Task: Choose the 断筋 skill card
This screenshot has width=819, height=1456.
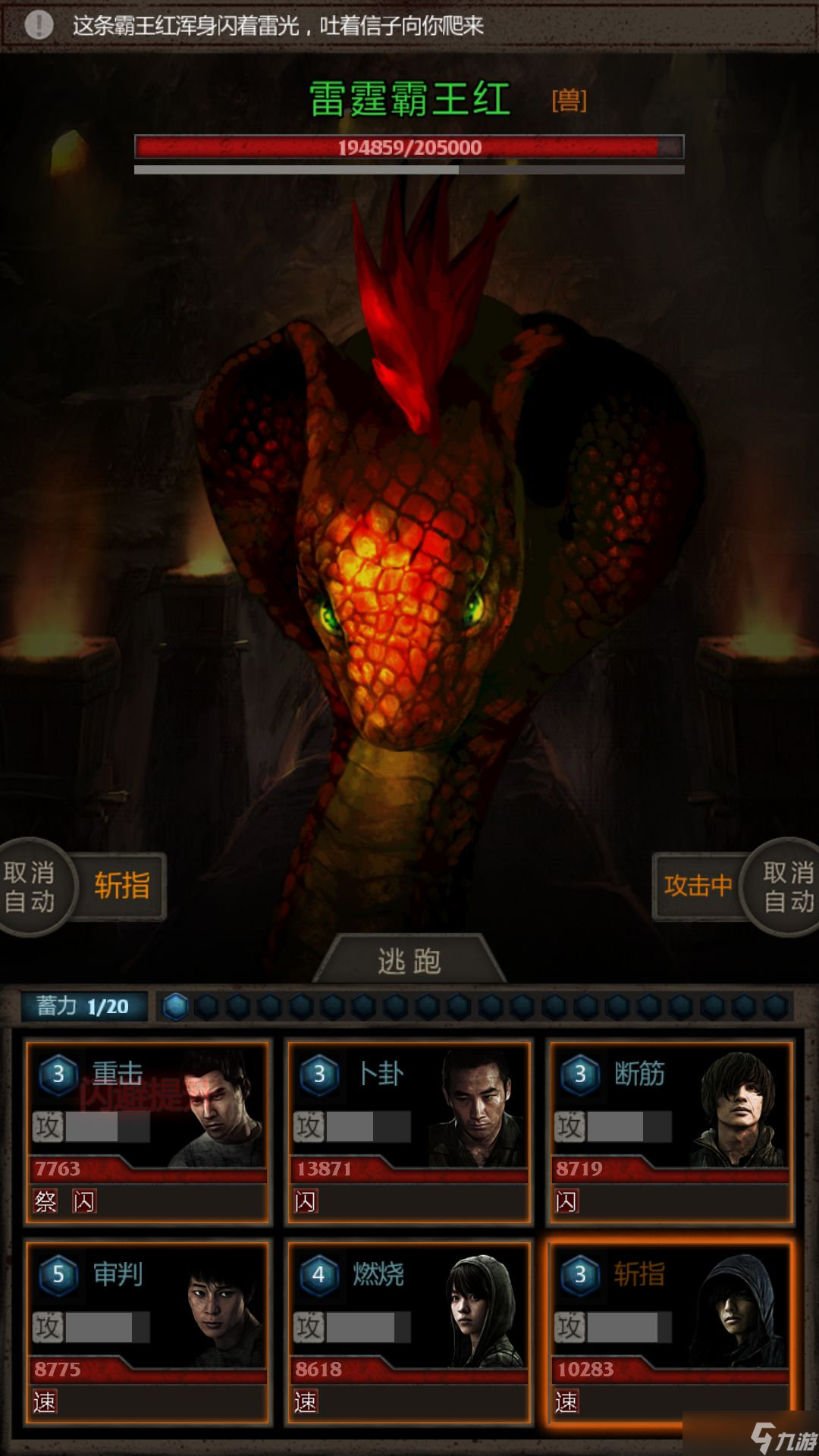Action: [x=670, y=1132]
